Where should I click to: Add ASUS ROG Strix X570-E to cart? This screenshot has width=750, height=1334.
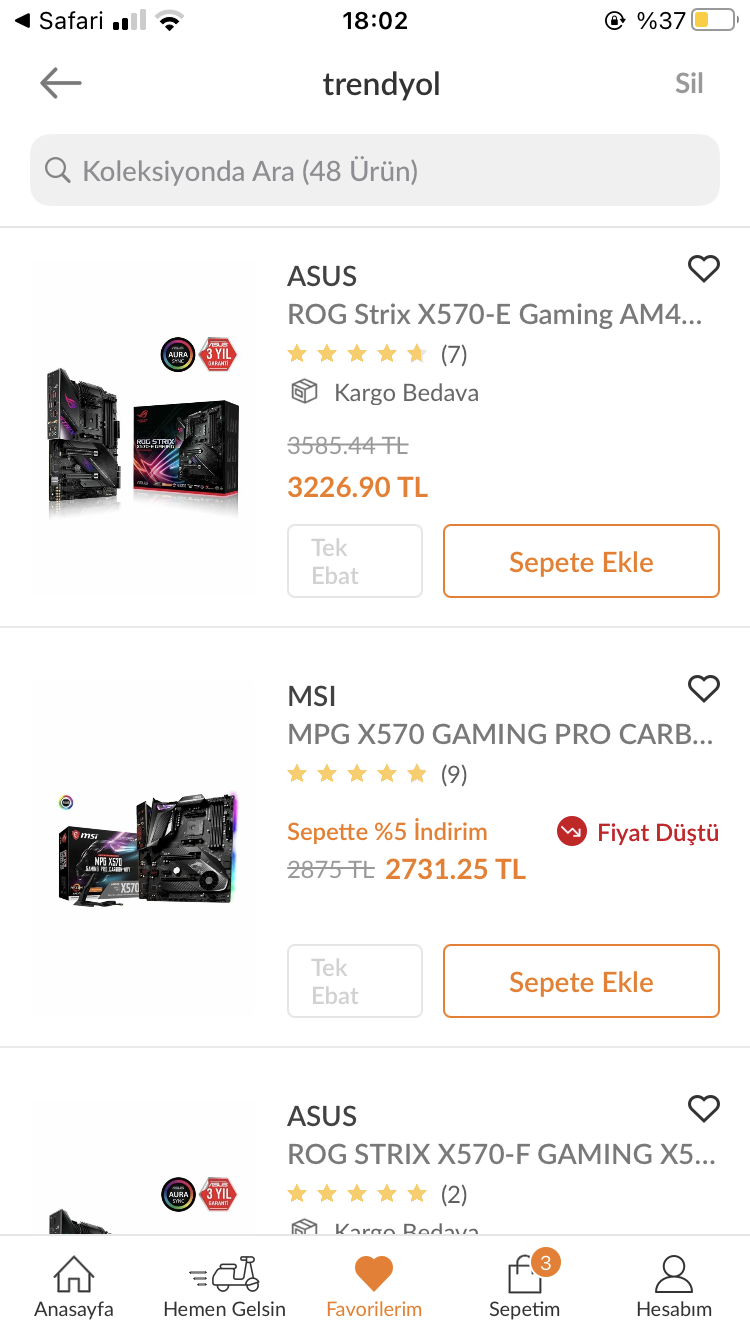pos(581,562)
